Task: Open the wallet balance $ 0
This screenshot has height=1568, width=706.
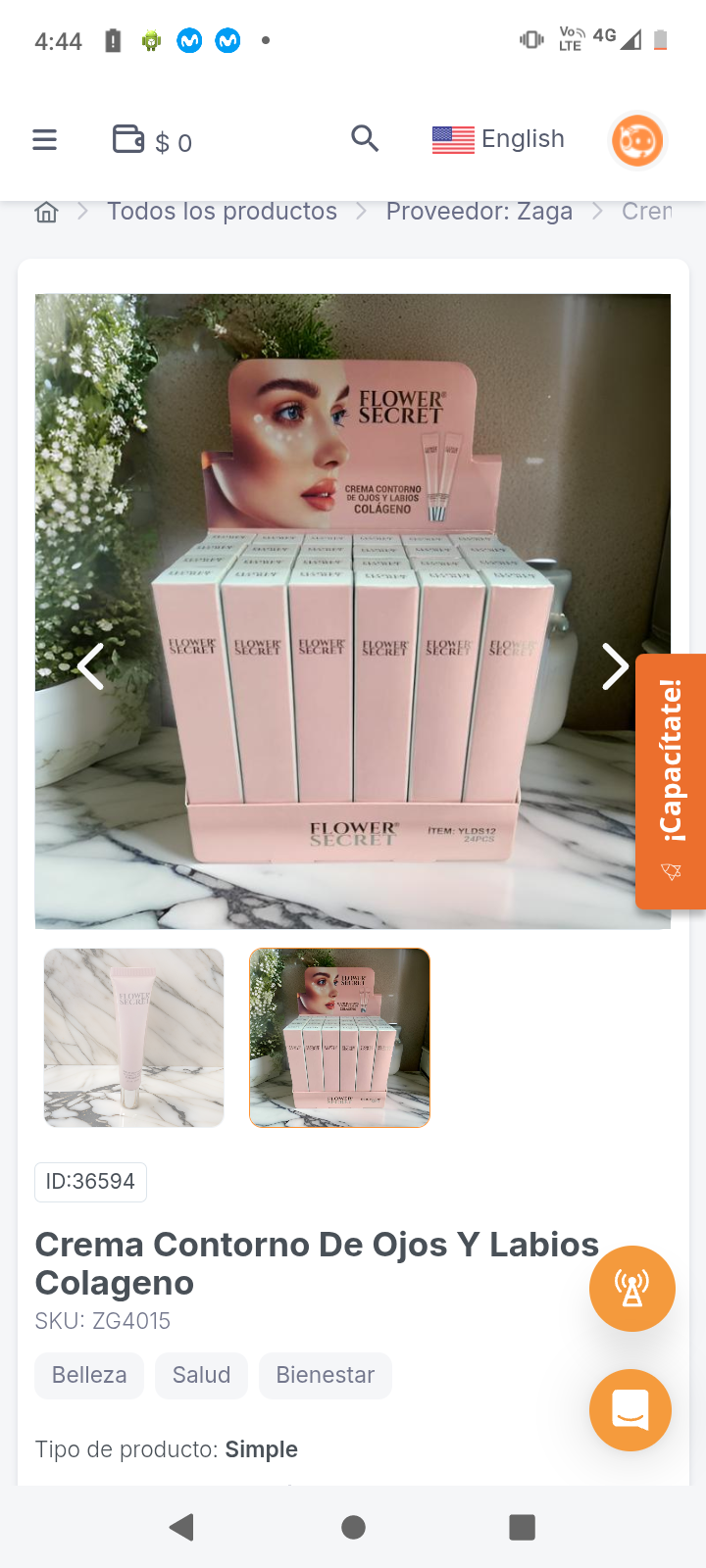Action: (x=153, y=141)
